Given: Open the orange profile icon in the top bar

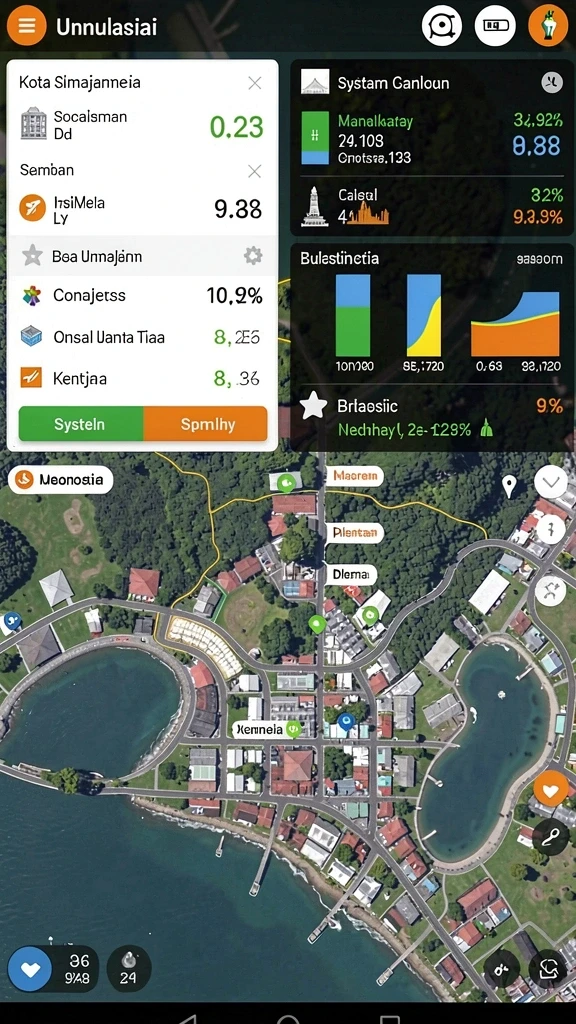Looking at the screenshot, I should tap(548, 26).
